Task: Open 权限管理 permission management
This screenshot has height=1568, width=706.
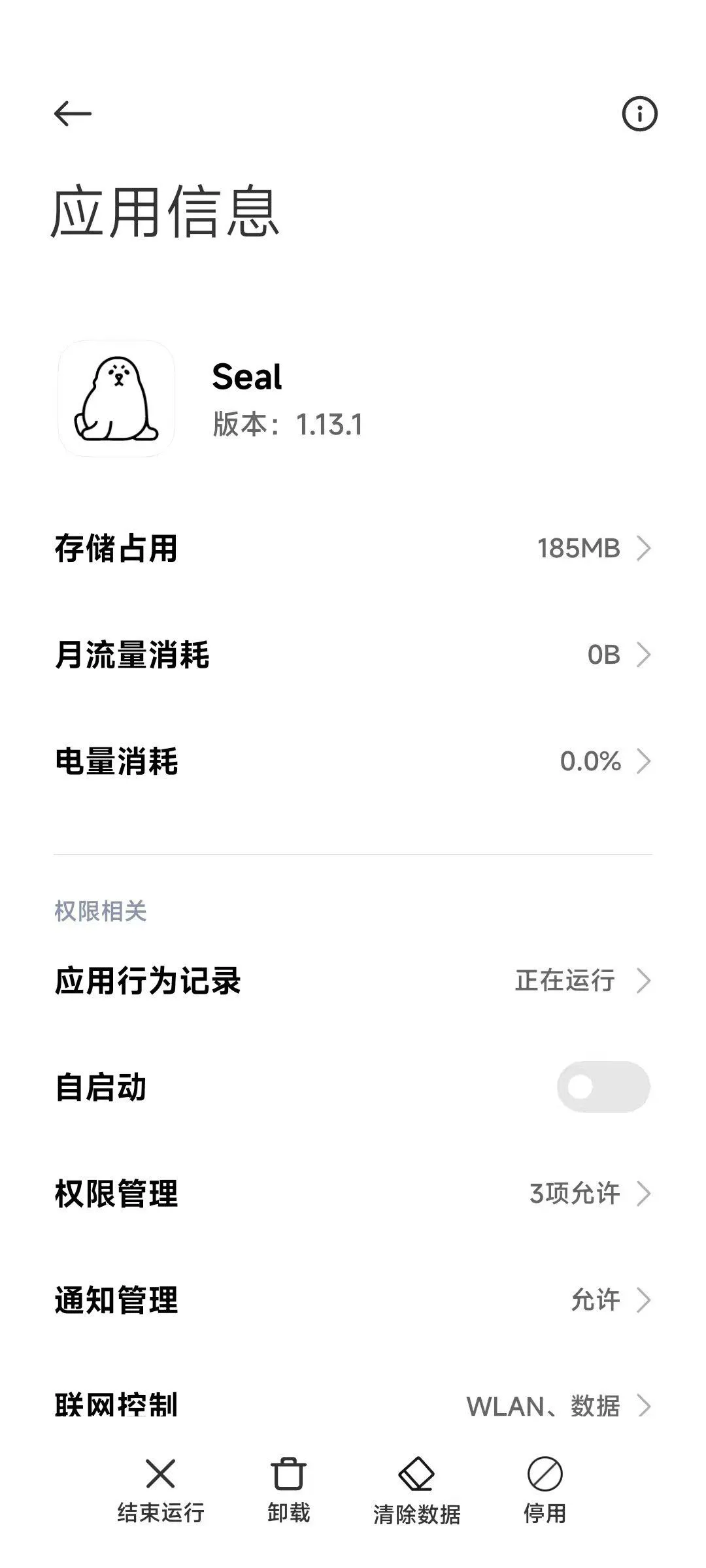Action: pyautogui.click(x=353, y=1192)
